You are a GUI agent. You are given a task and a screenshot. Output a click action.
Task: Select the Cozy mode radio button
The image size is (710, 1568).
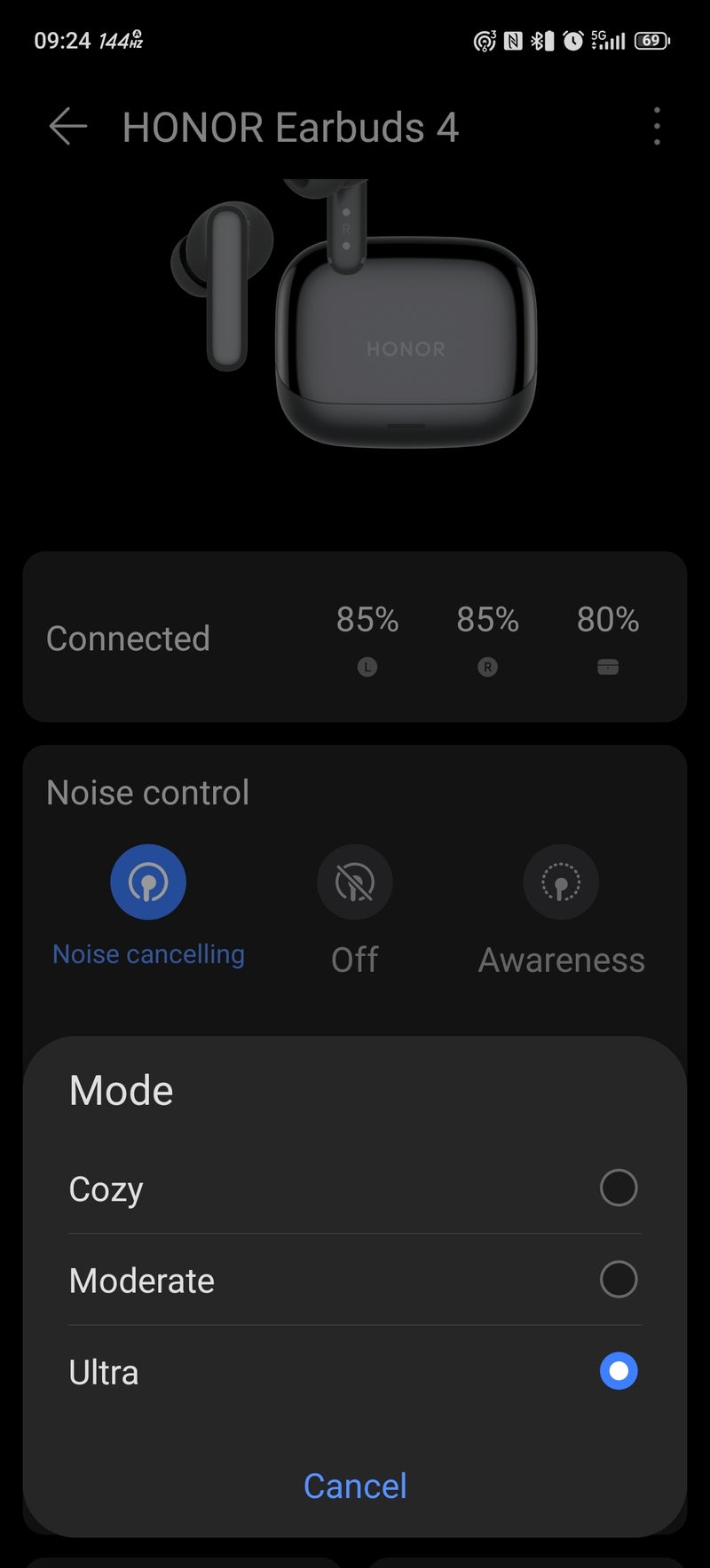619,1188
